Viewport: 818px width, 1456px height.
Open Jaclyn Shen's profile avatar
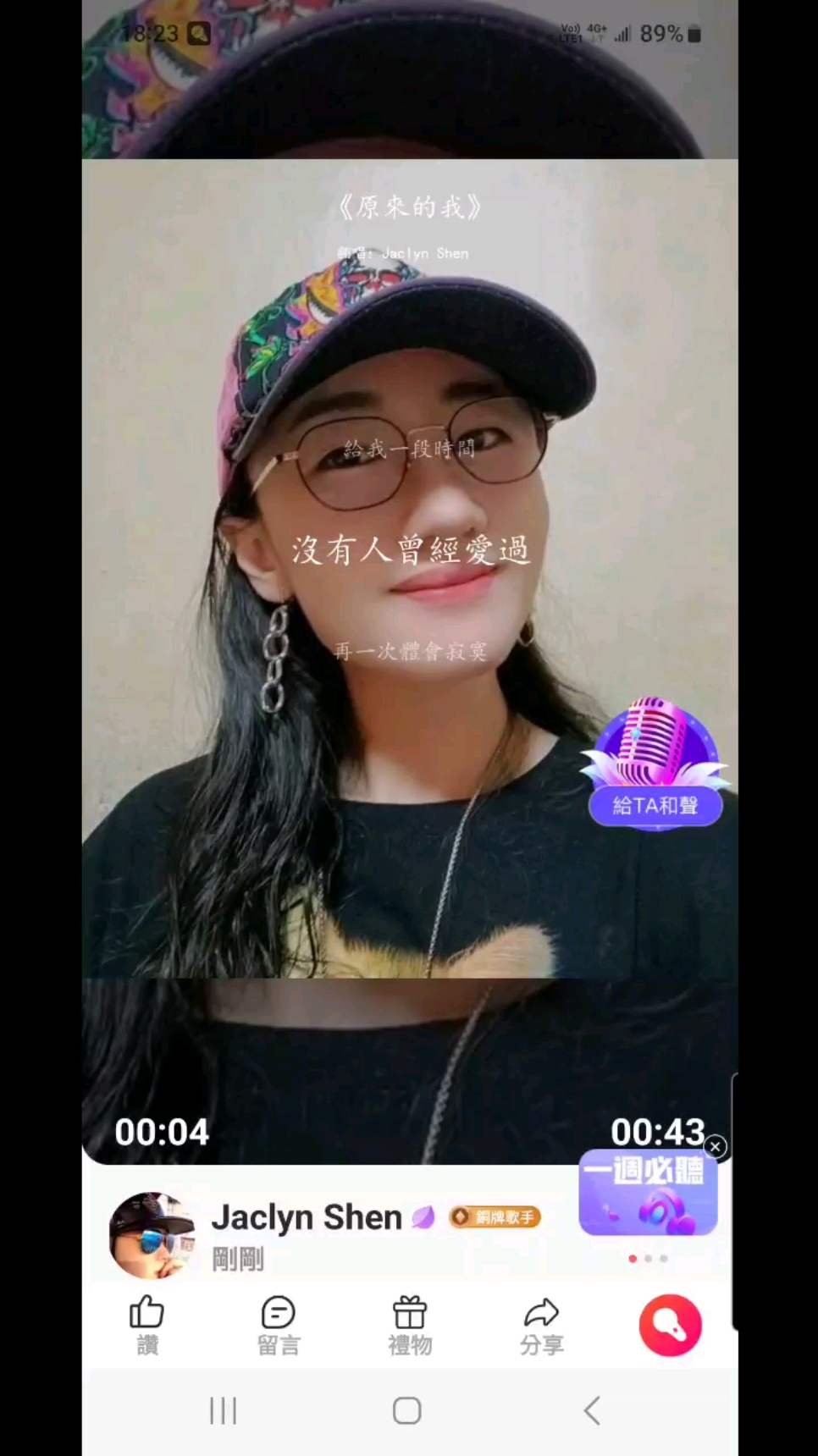point(152,1235)
